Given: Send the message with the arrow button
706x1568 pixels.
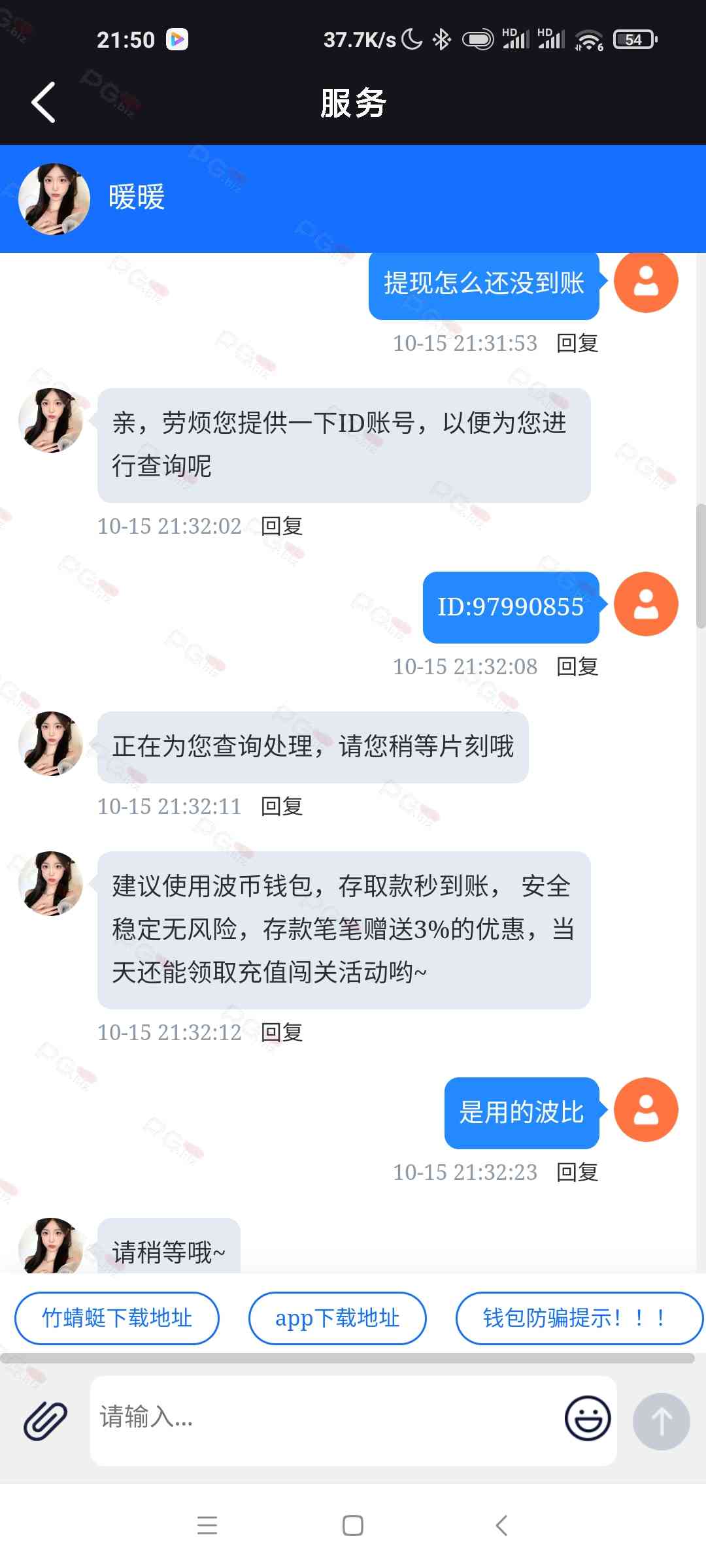Looking at the screenshot, I should coord(661,1421).
